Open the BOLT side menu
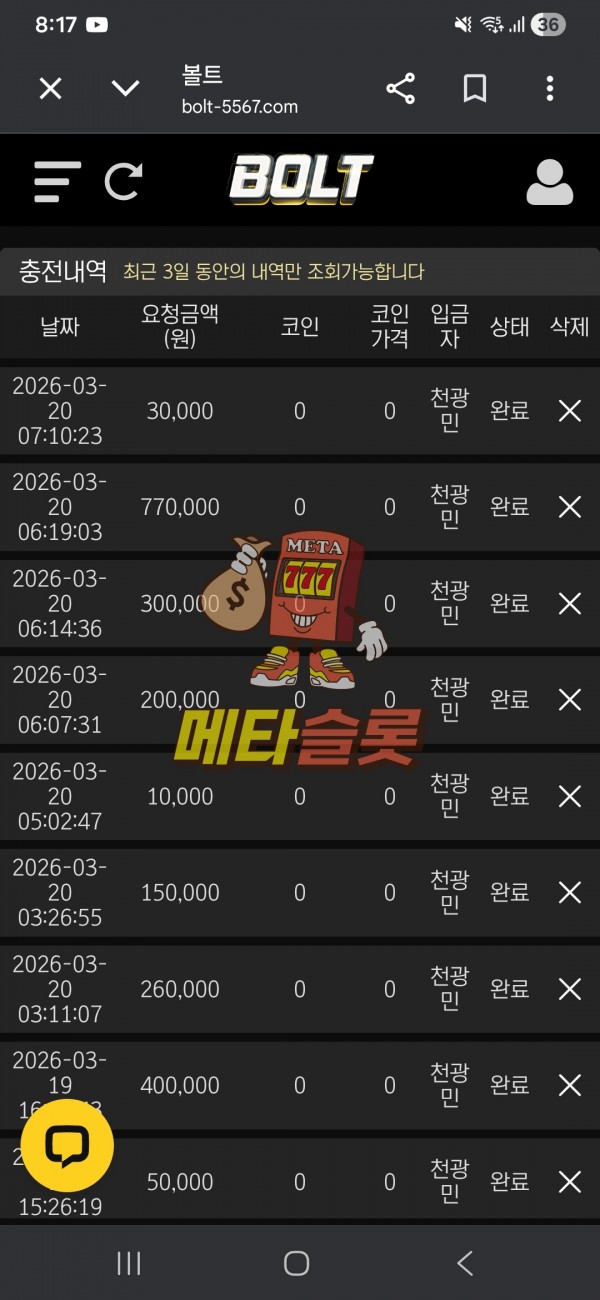This screenshot has width=600, height=1300. pos(57,182)
